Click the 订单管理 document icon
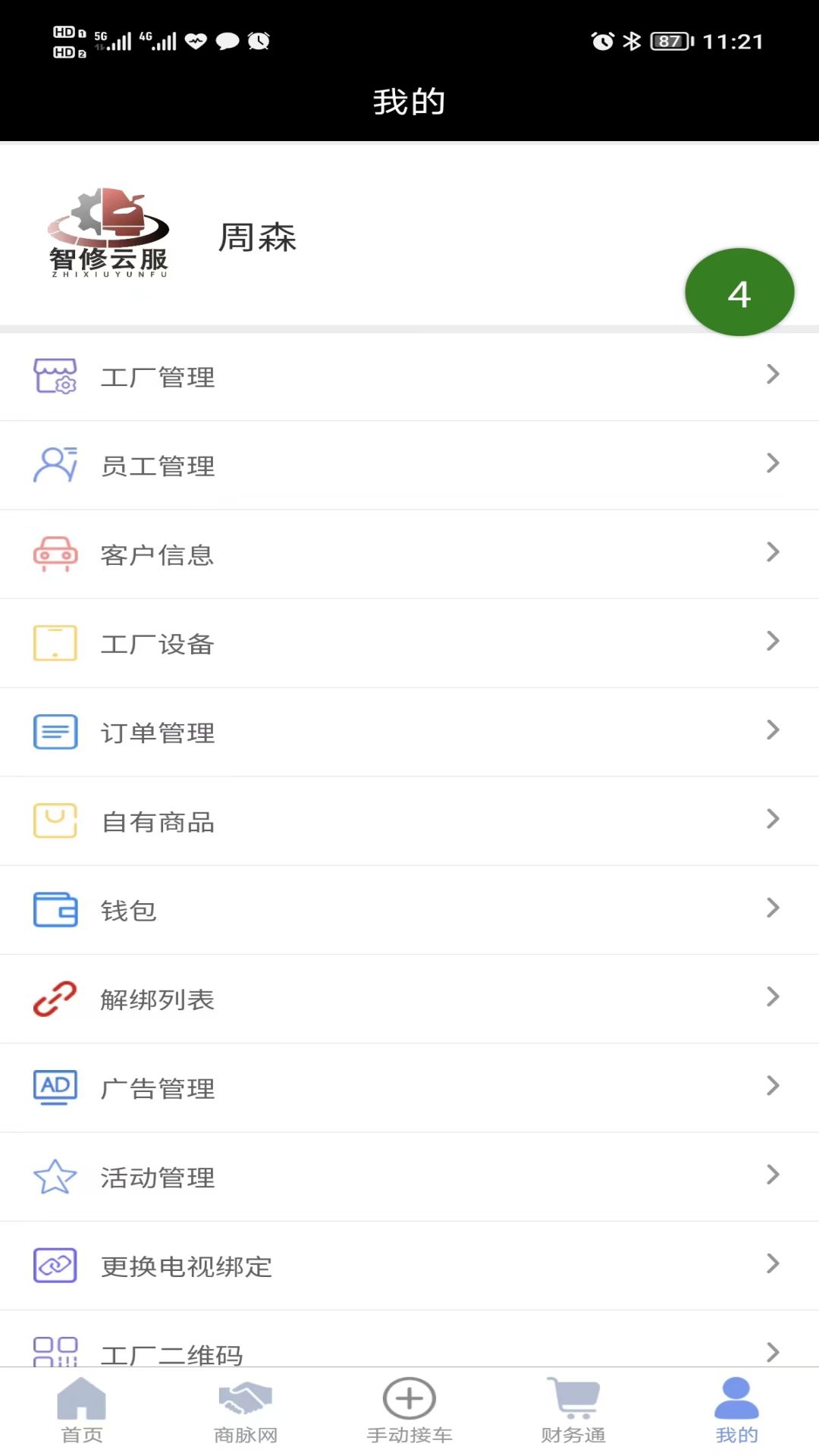This screenshot has width=819, height=1456. pyautogui.click(x=55, y=732)
